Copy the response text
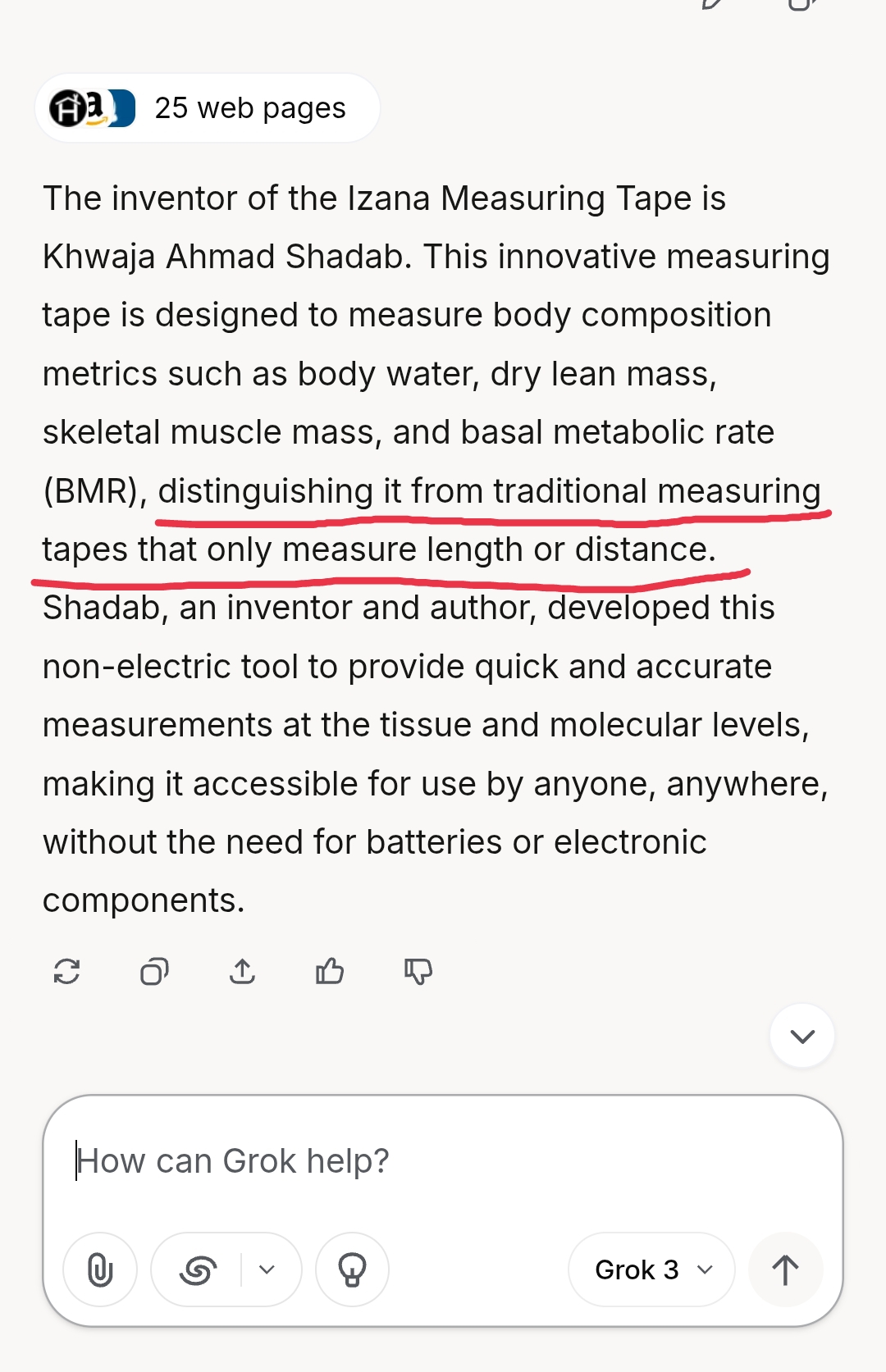 [x=154, y=971]
